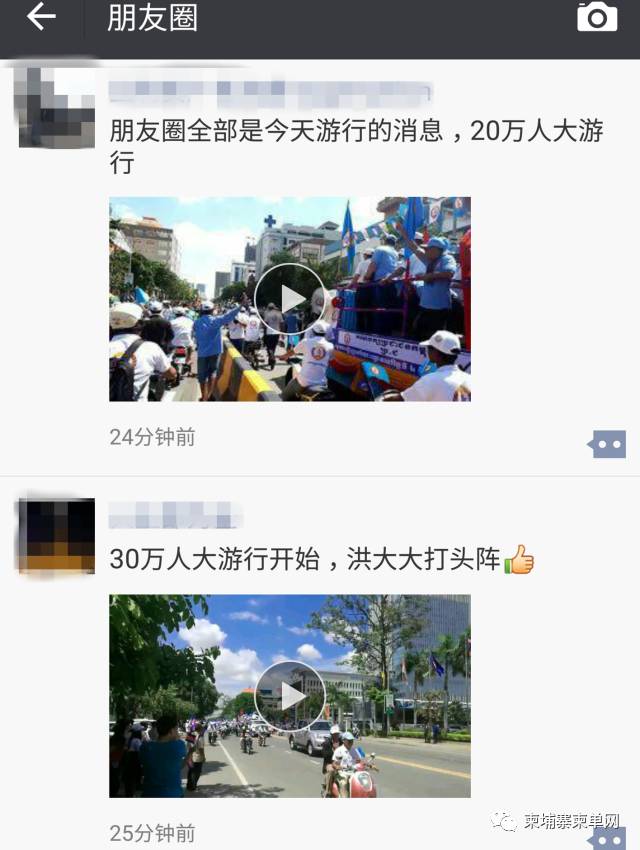Open the camera to post a moment
Image resolution: width=640 pixels, height=850 pixels.
[x=597, y=17]
